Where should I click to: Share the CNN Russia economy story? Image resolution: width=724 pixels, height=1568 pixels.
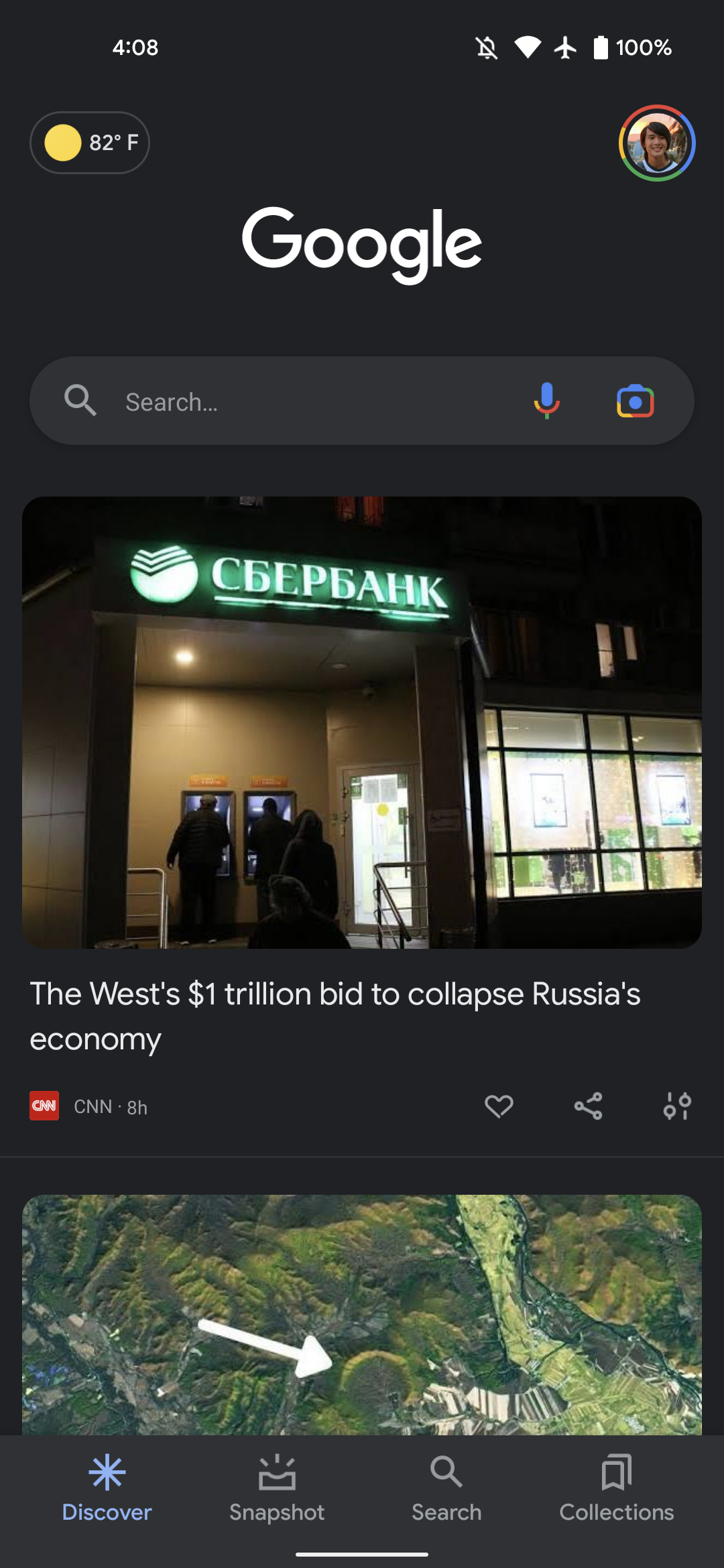(x=588, y=1106)
